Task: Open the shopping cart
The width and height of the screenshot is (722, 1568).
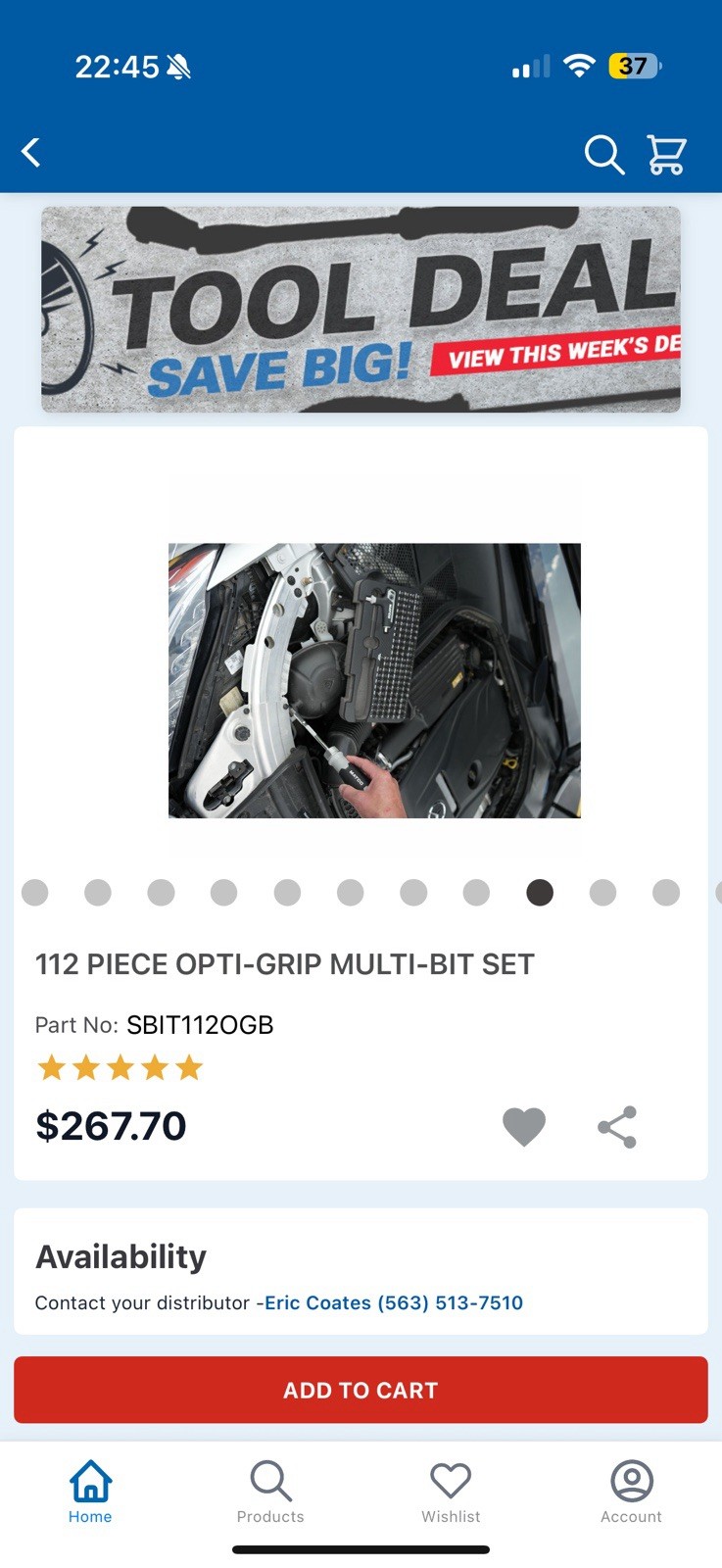Action: 666,155
